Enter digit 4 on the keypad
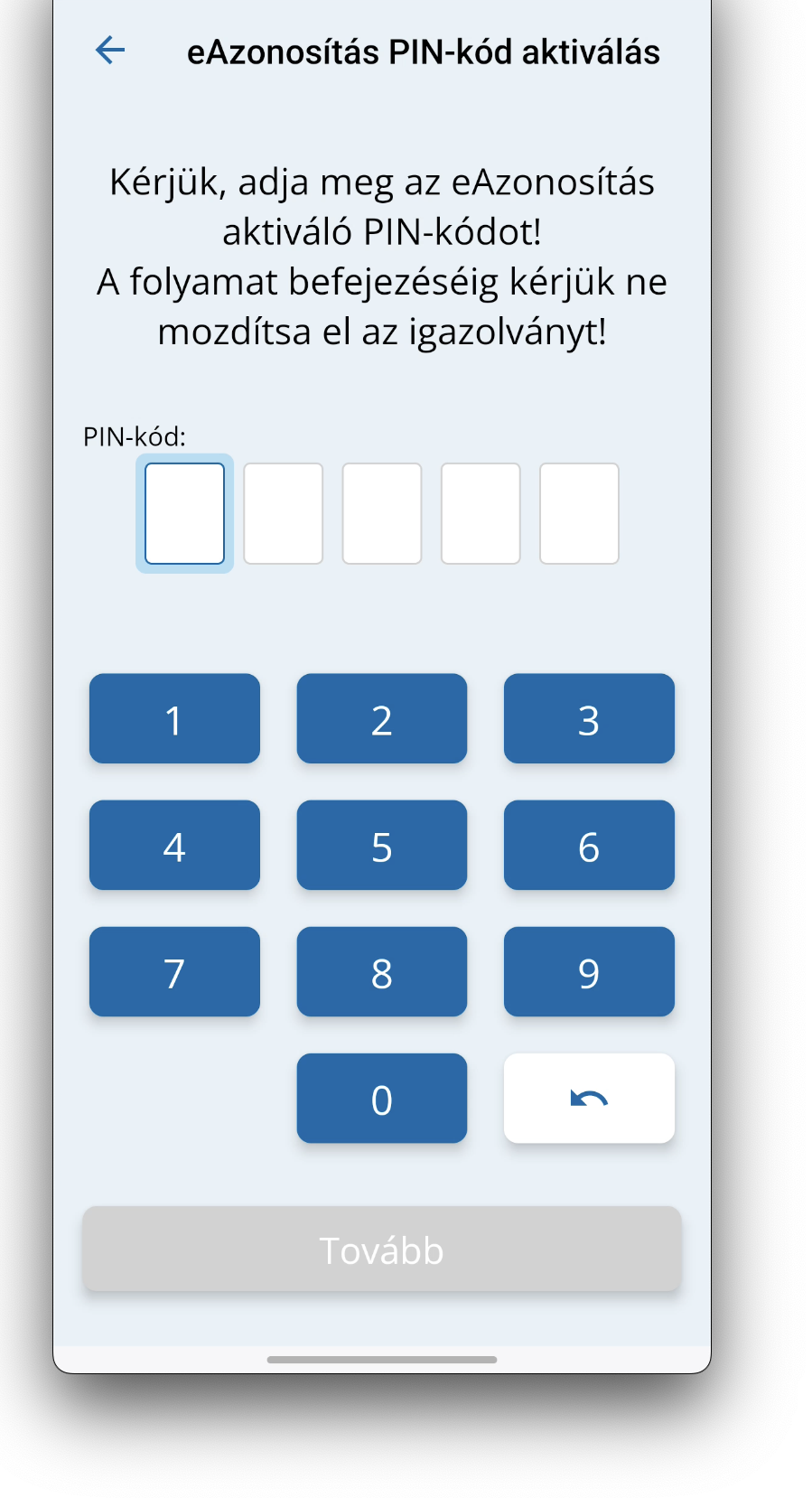 click(174, 845)
